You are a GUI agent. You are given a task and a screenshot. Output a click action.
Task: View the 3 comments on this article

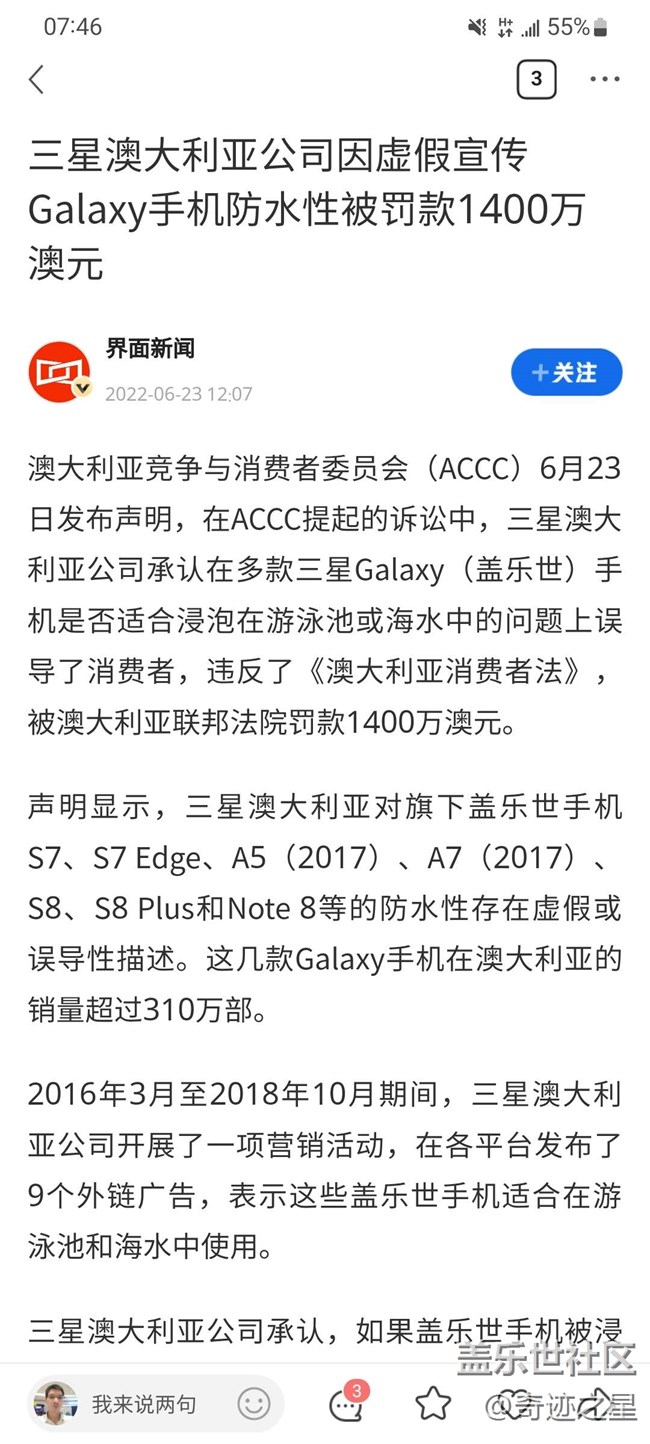pos(346,1403)
